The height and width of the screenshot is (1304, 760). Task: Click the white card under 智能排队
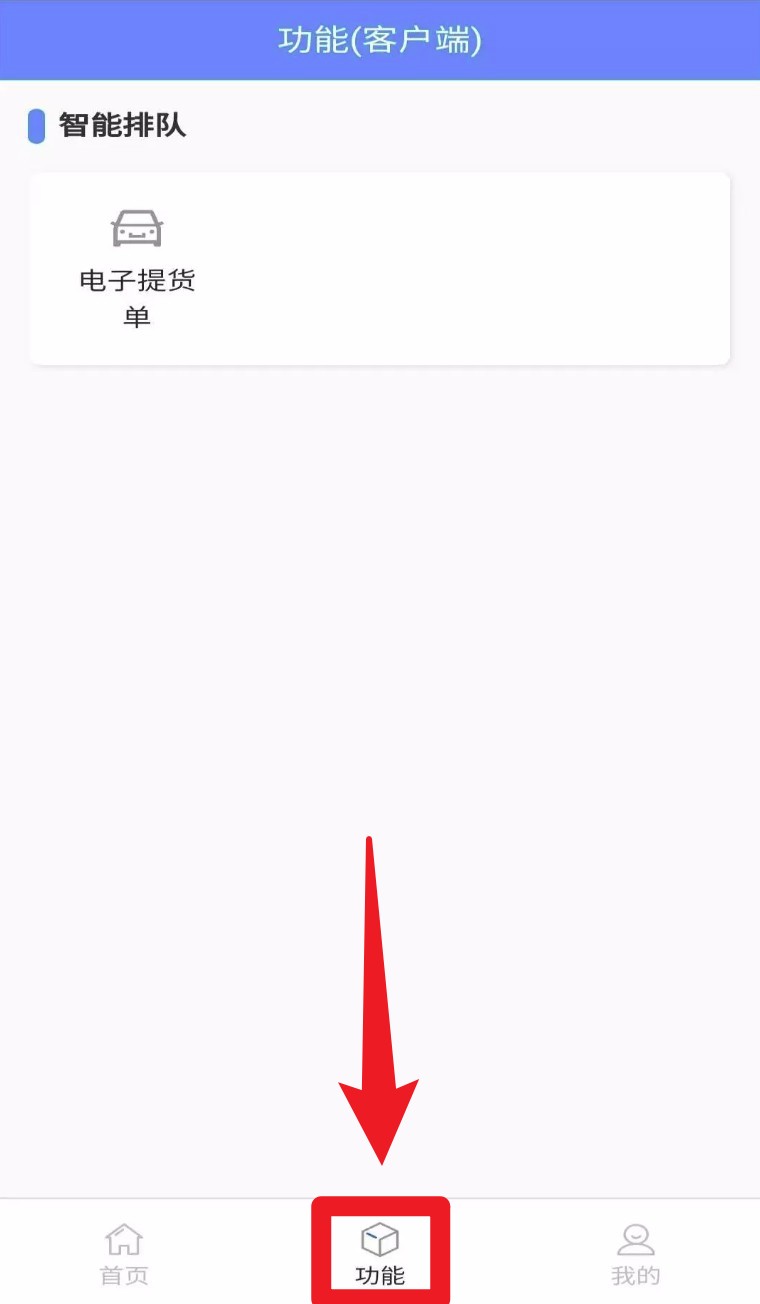380,268
